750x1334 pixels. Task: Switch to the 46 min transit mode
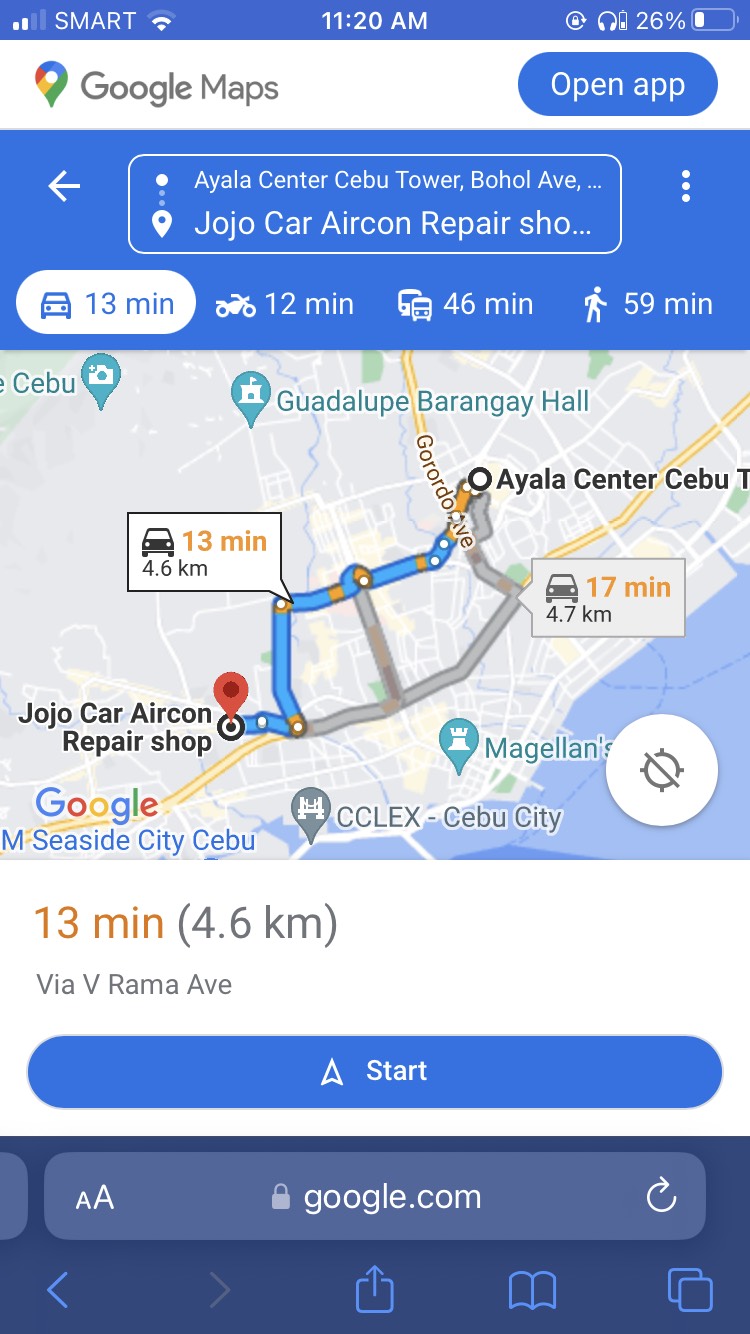(x=465, y=304)
